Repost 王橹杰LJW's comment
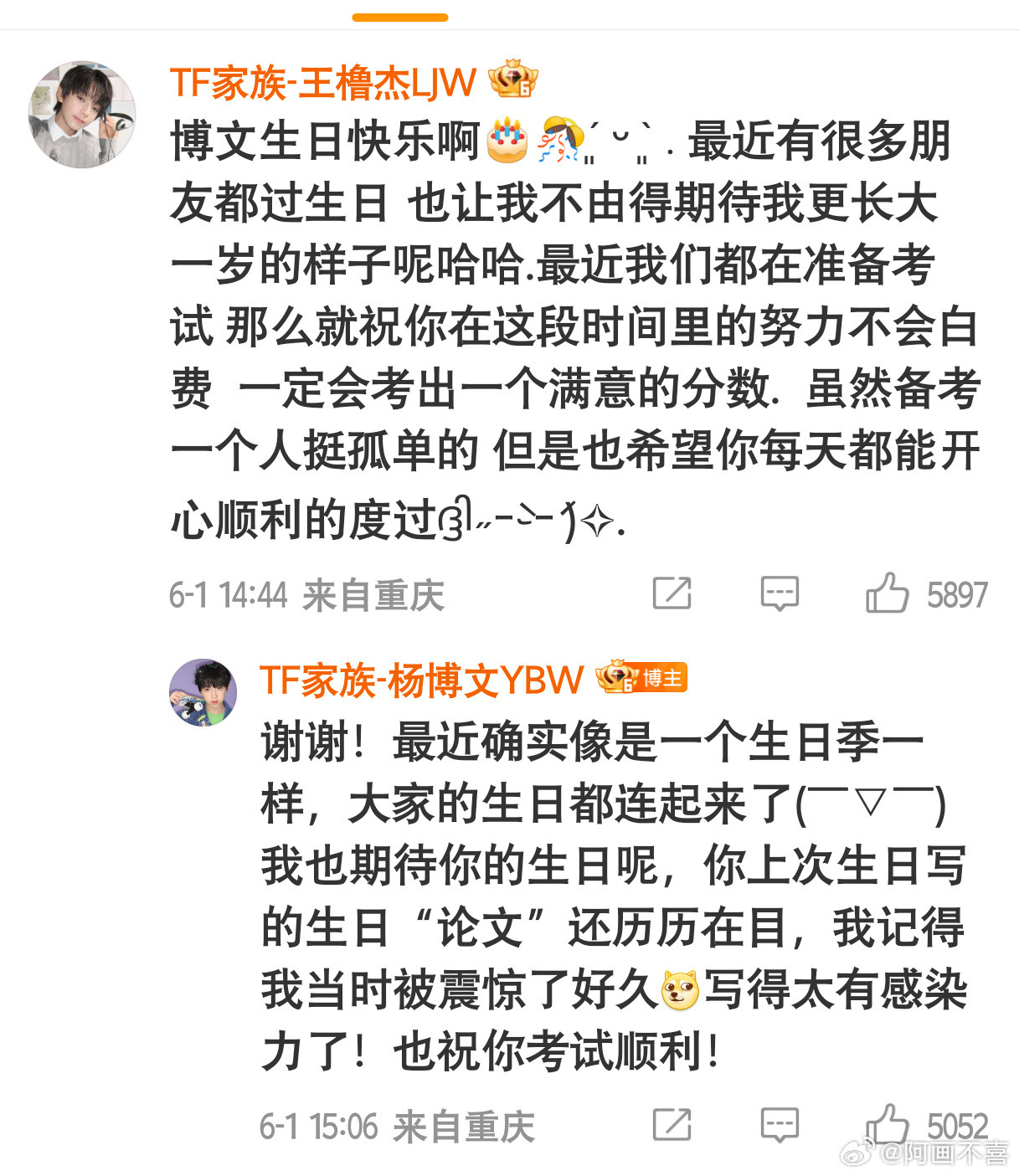This screenshot has height=1176, width=1019. coord(672,593)
